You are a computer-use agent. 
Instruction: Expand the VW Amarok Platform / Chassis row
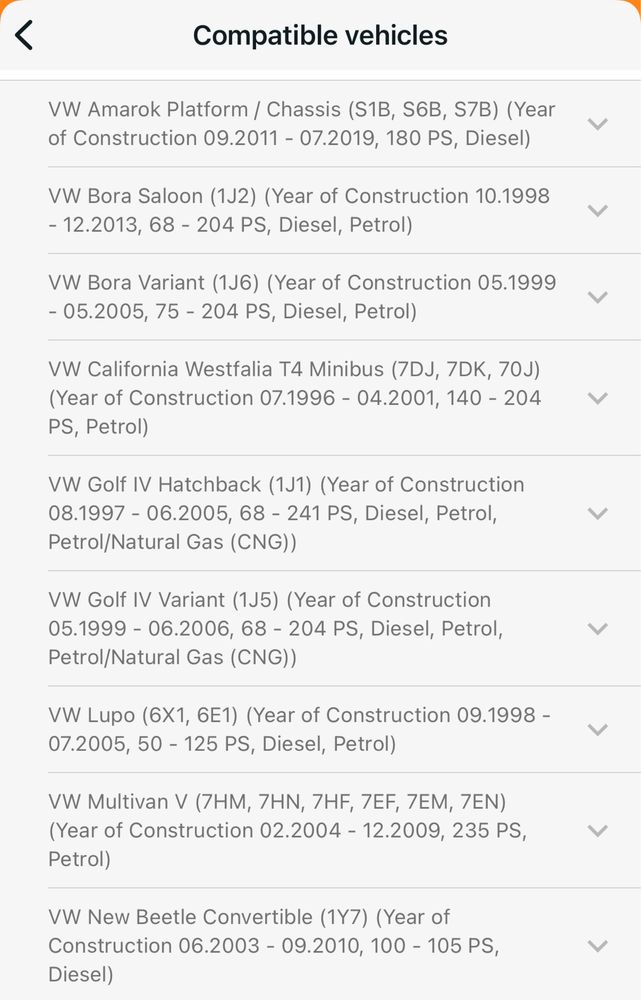[x=598, y=124]
